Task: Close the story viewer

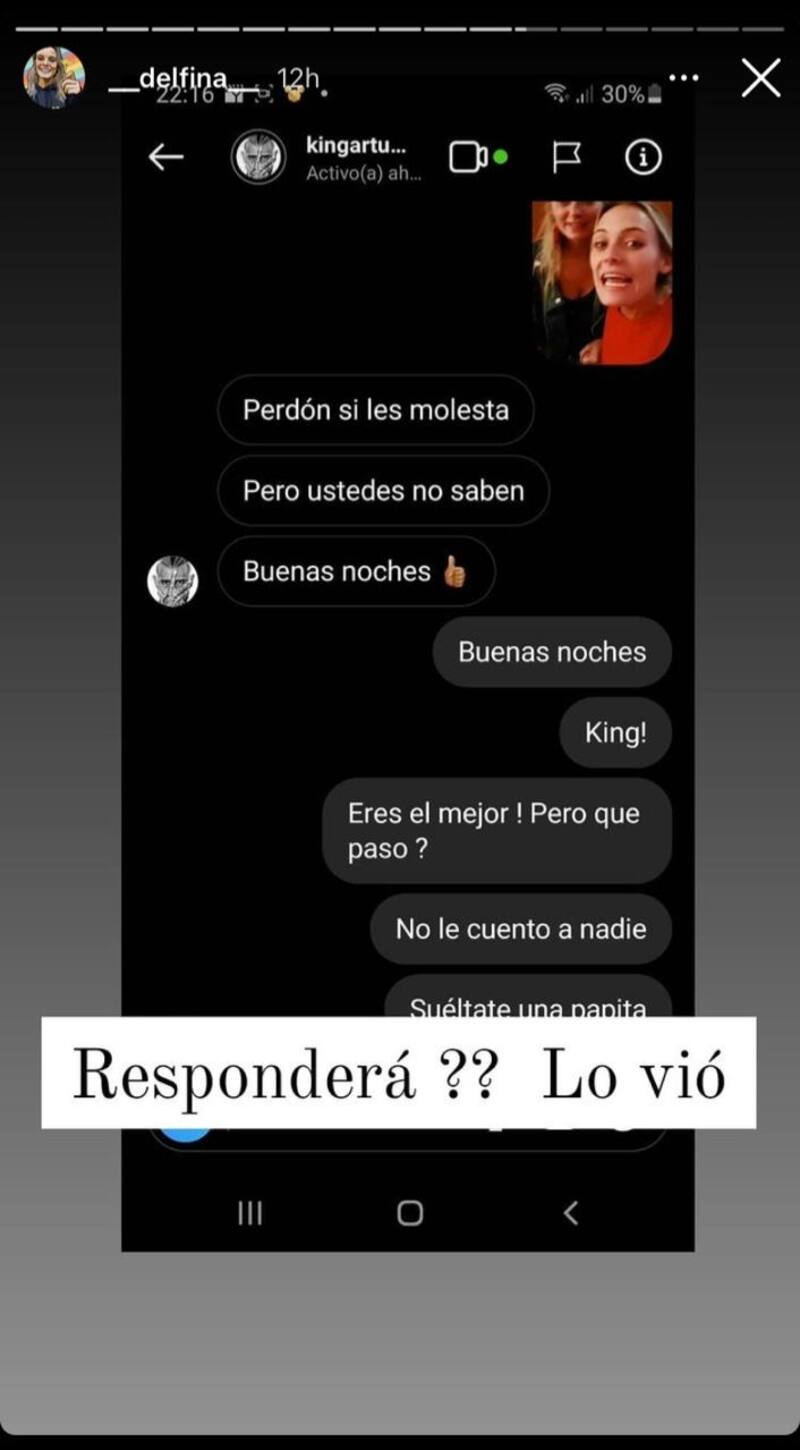Action: point(760,78)
